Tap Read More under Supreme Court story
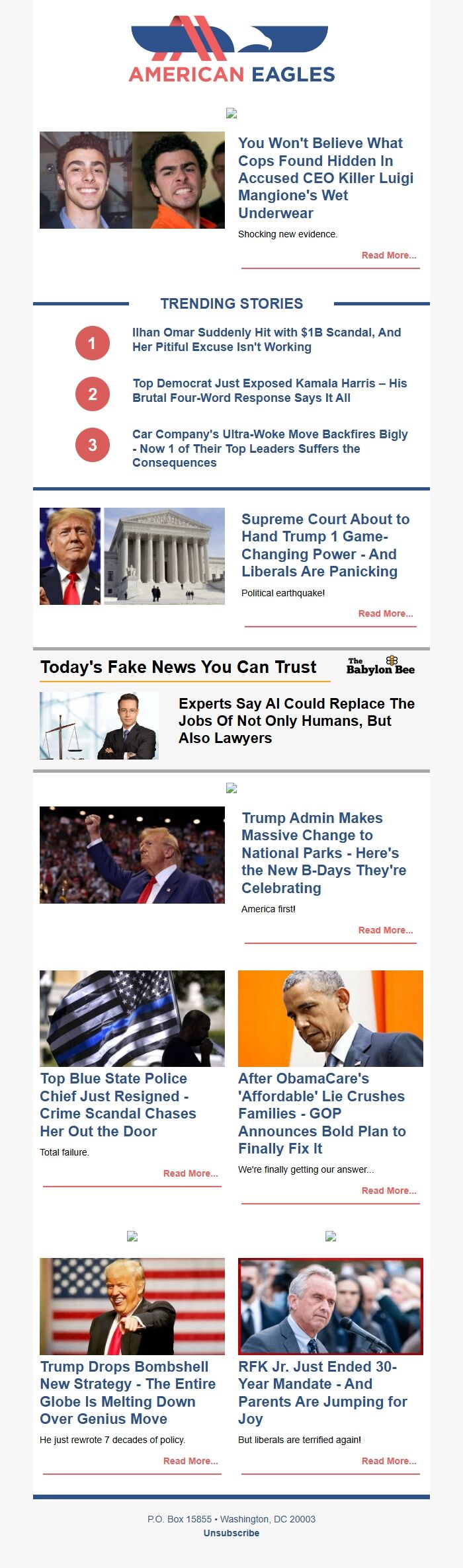This screenshot has width=463, height=1568. [386, 613]
